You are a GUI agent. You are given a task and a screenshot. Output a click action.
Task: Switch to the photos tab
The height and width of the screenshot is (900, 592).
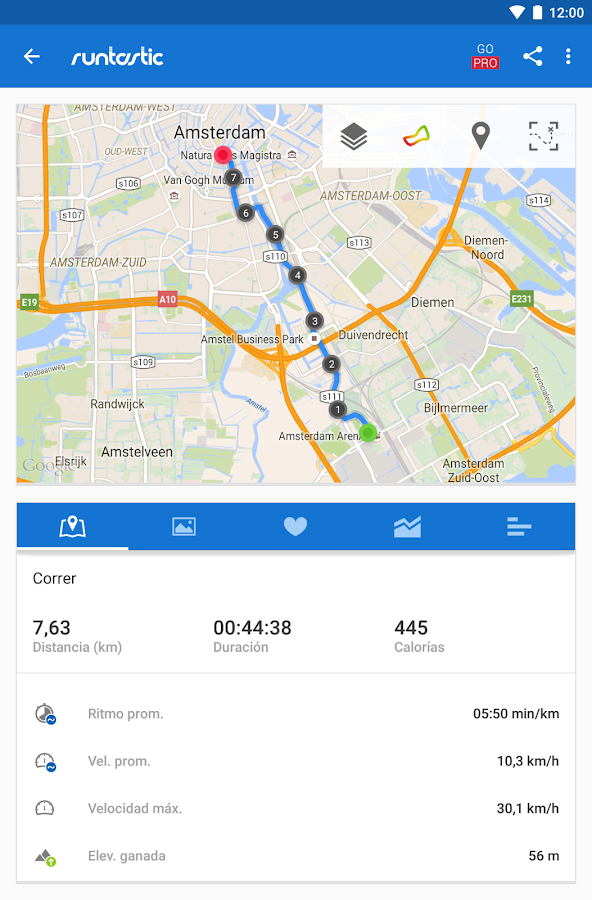(184, 526)
